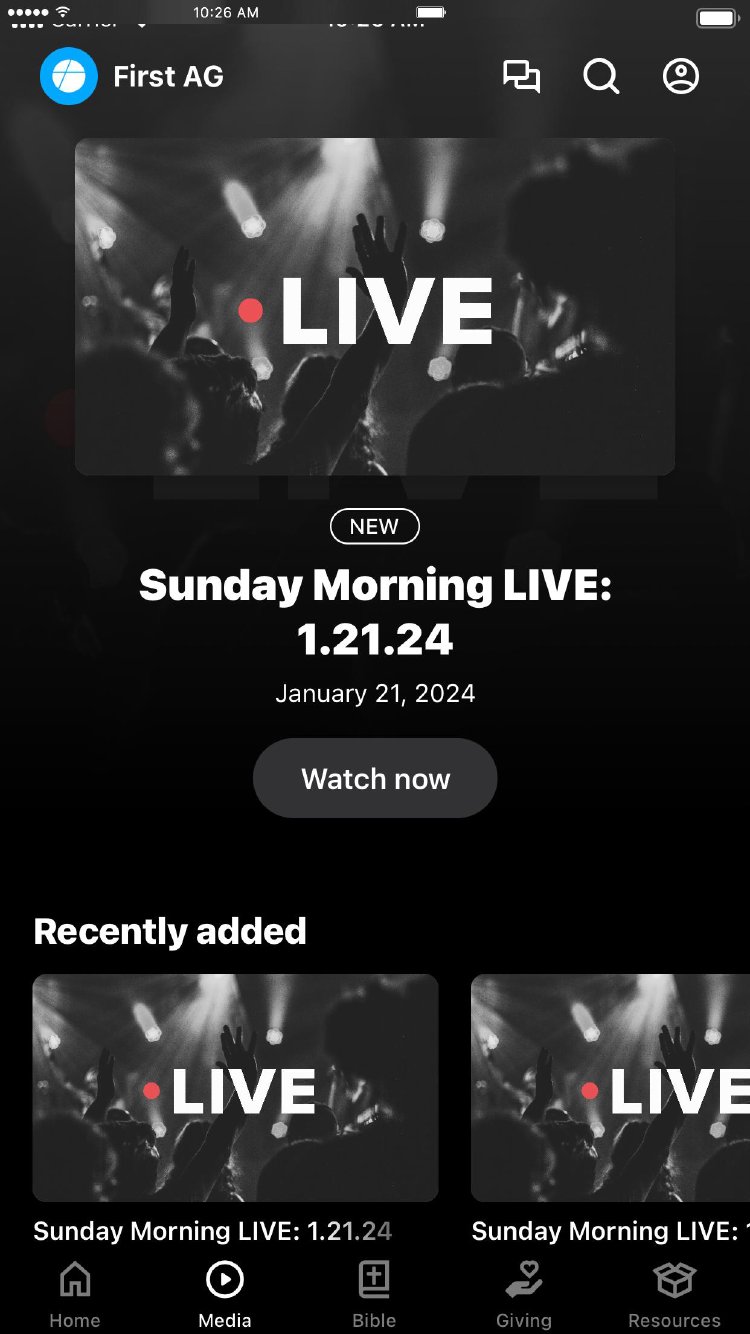
Task: Open the Giving tab
Action: [524, 1295]
